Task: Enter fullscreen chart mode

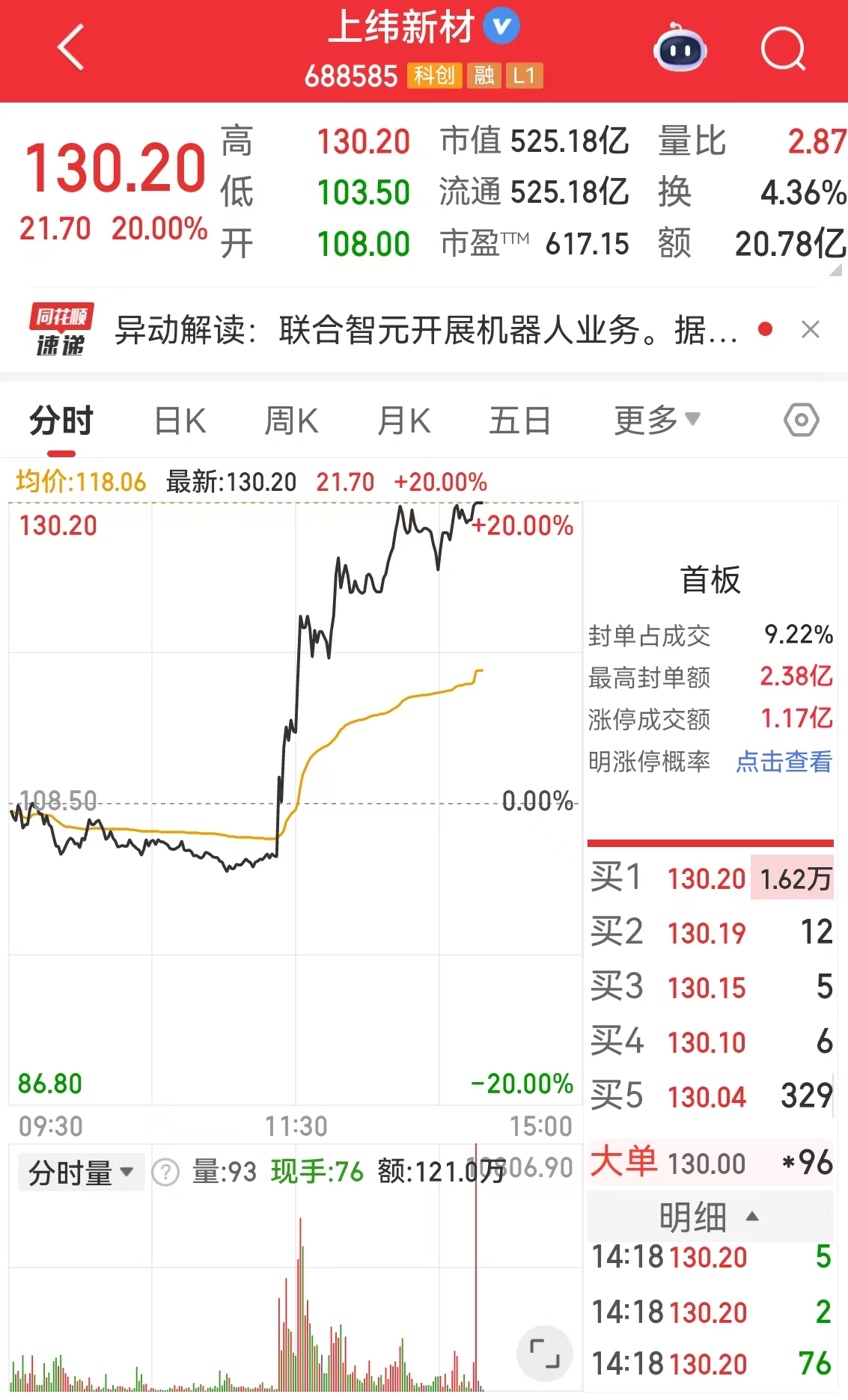Action: [544, 1353]
